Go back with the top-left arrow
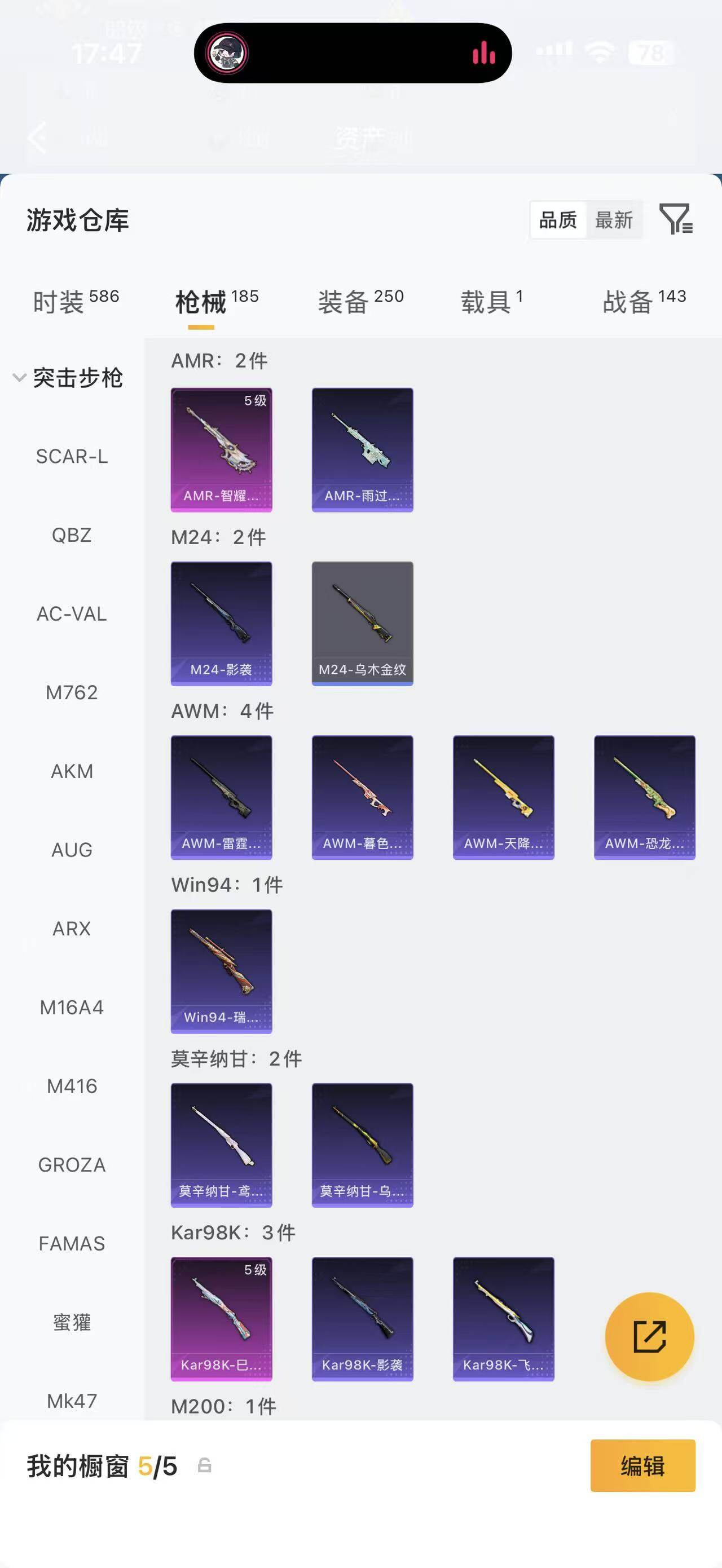This screenshot has width=722, height=1568. 38,138
